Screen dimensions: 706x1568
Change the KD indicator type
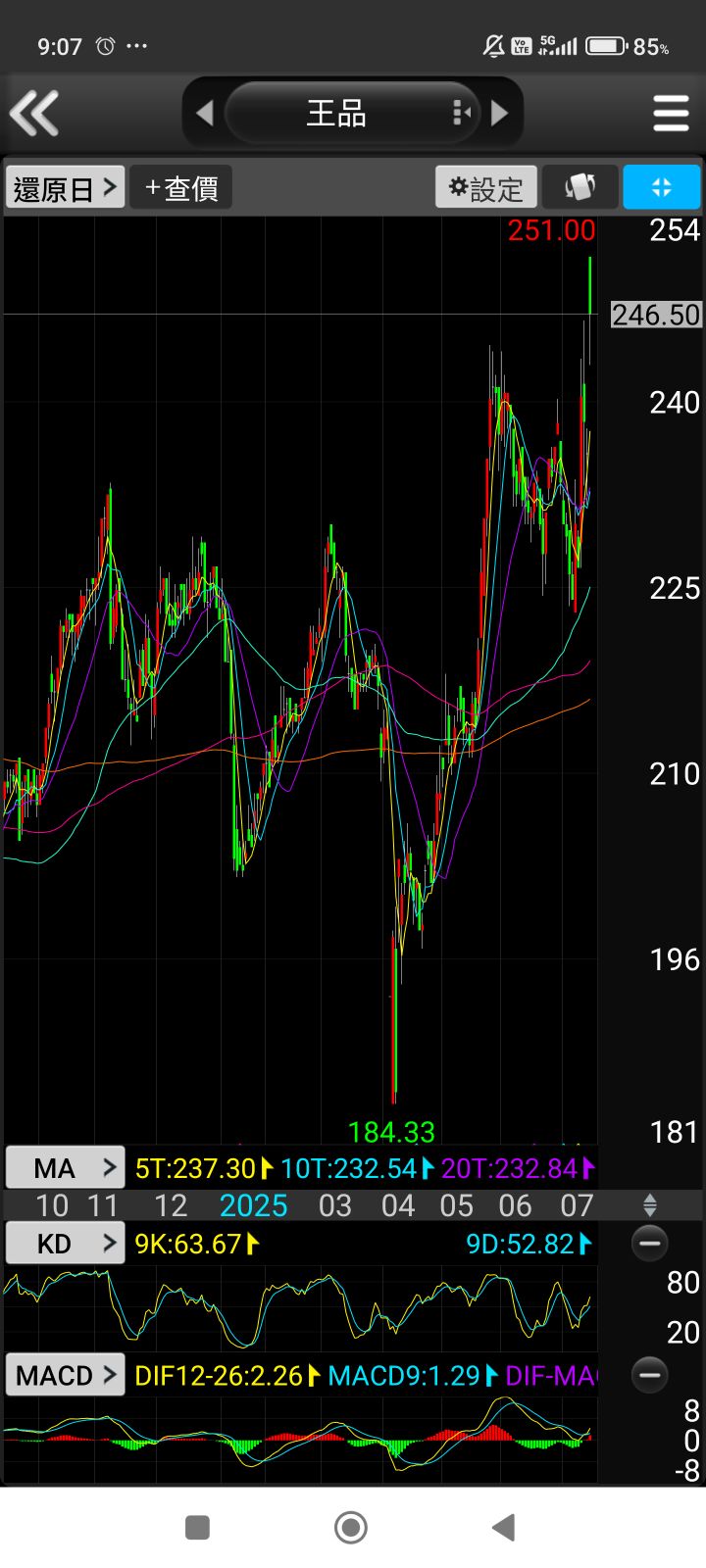[x=66, y=1244]
